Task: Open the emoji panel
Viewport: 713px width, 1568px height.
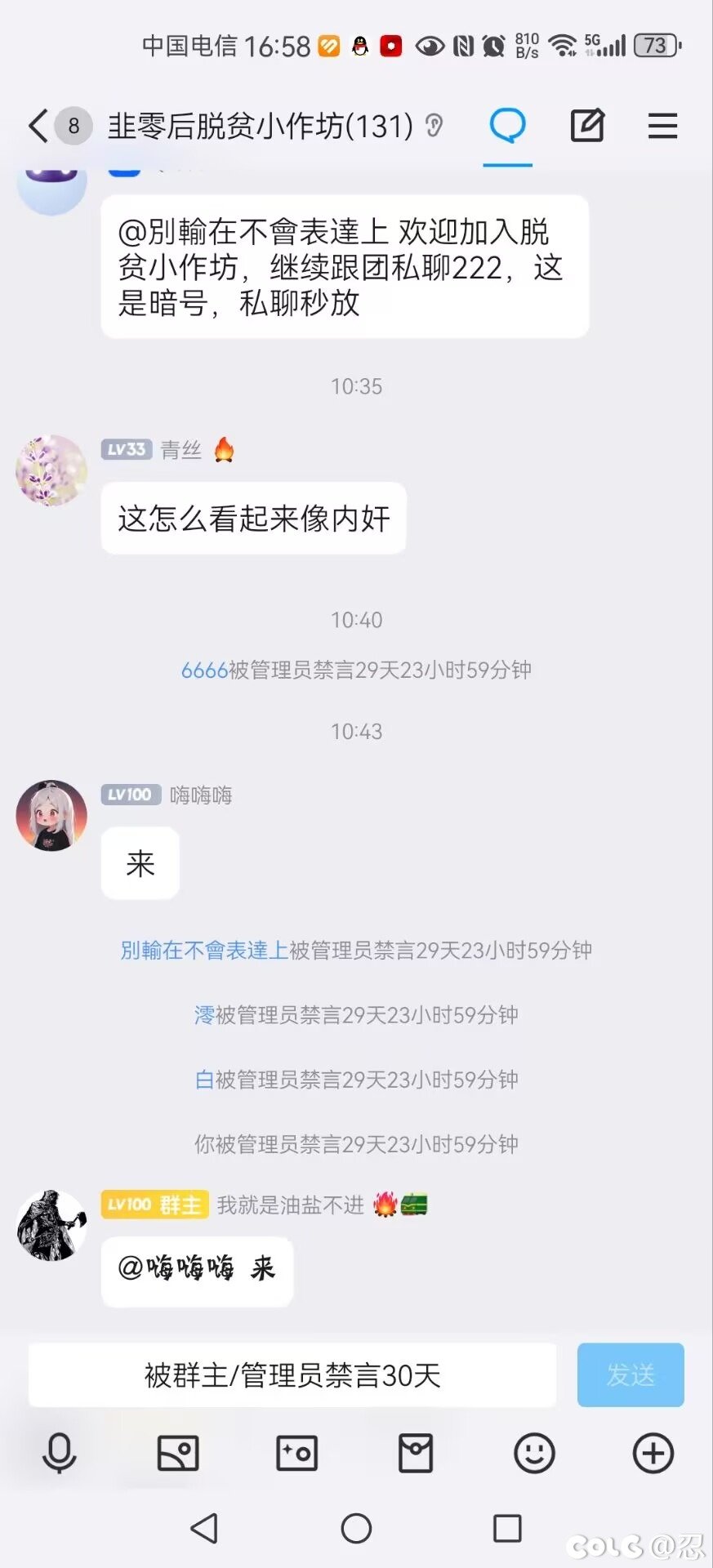Action: tap(534, 1454)
